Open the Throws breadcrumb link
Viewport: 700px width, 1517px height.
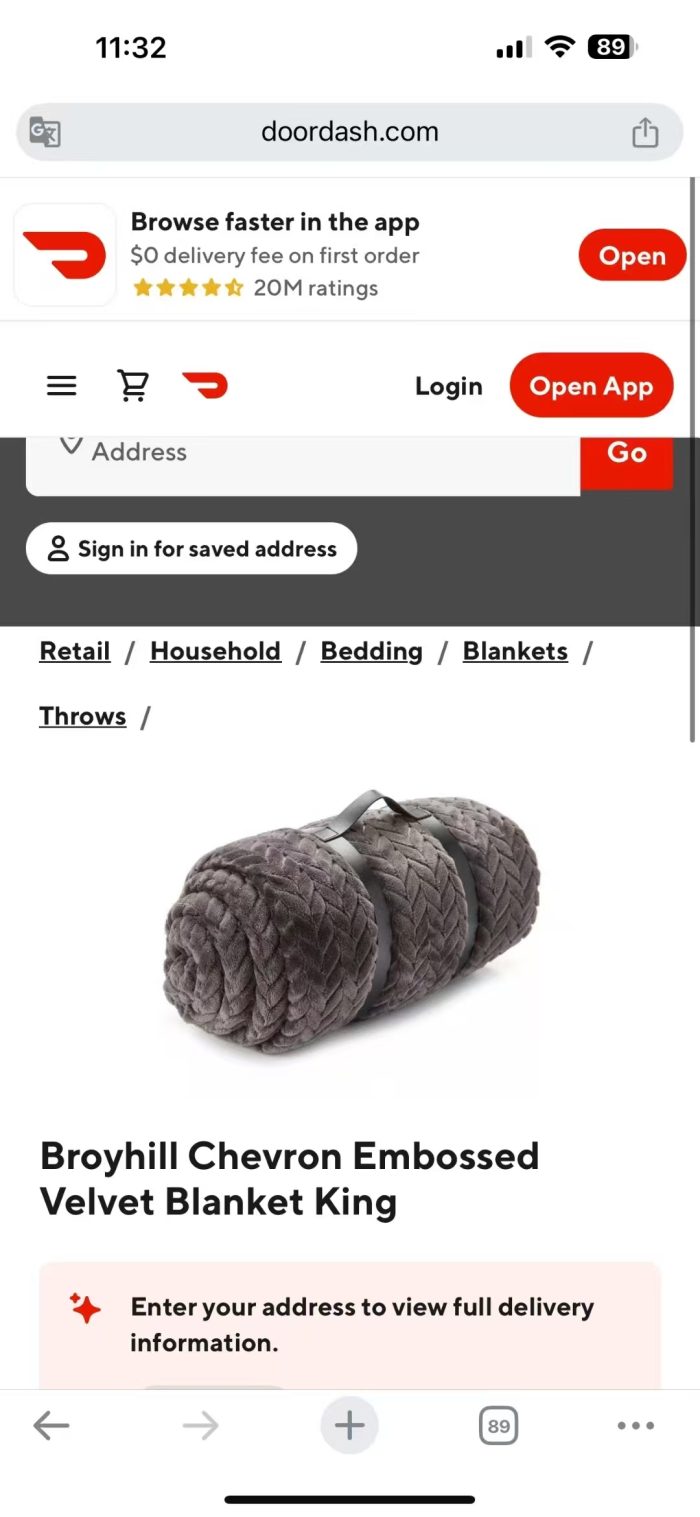click(83, 716)
